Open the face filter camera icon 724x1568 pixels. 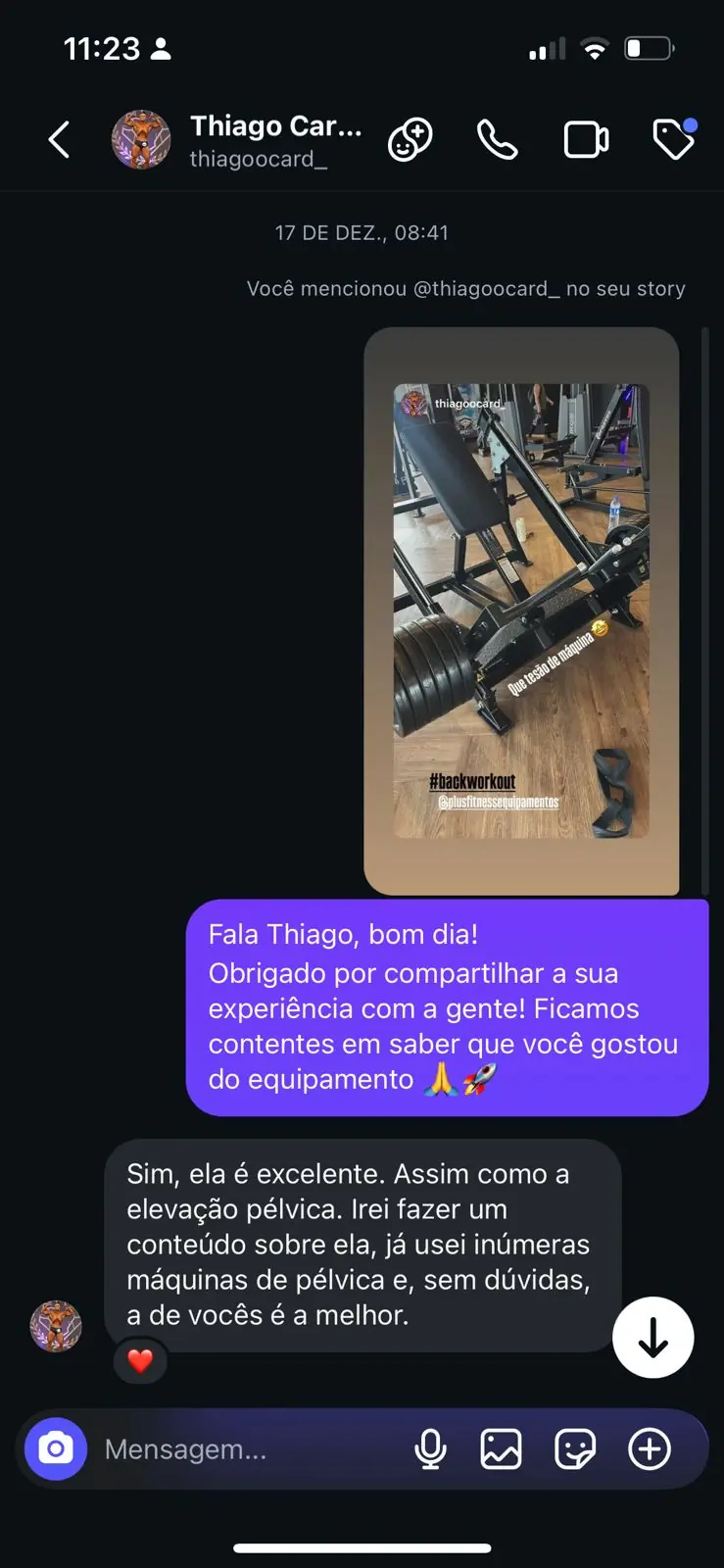[410, 139]
